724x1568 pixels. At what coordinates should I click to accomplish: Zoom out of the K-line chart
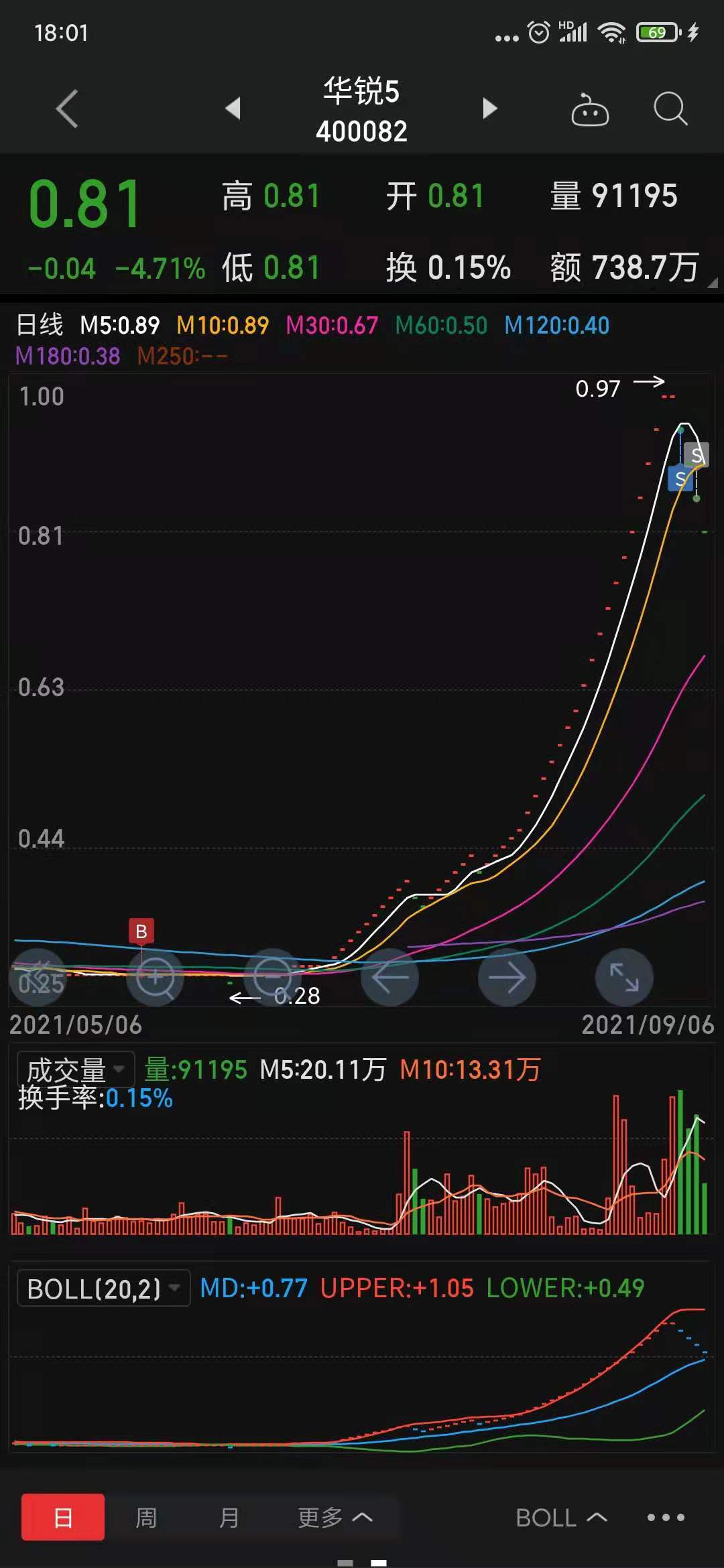273,977
